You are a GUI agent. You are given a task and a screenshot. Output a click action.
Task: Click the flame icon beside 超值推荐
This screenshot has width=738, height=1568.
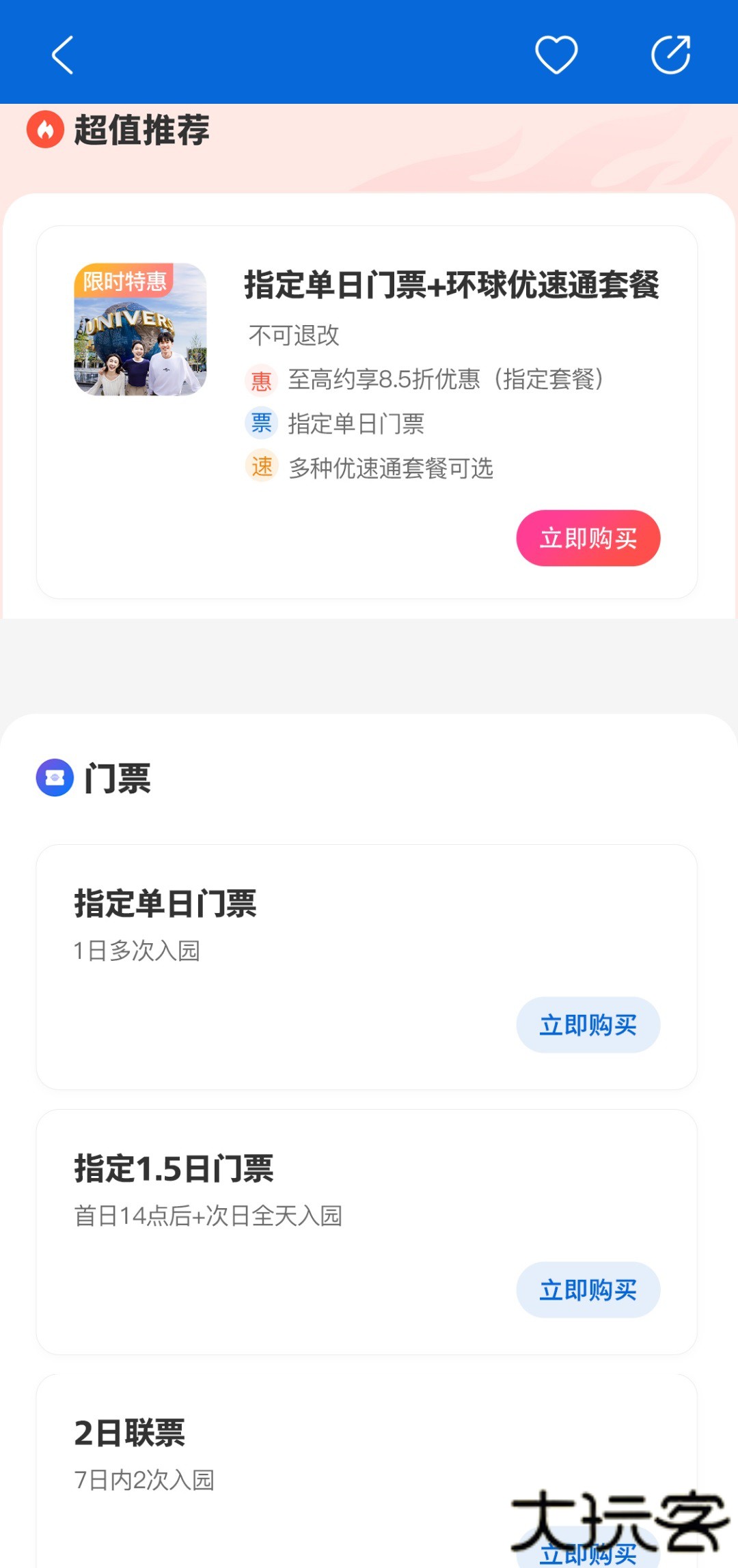[45, 130]
